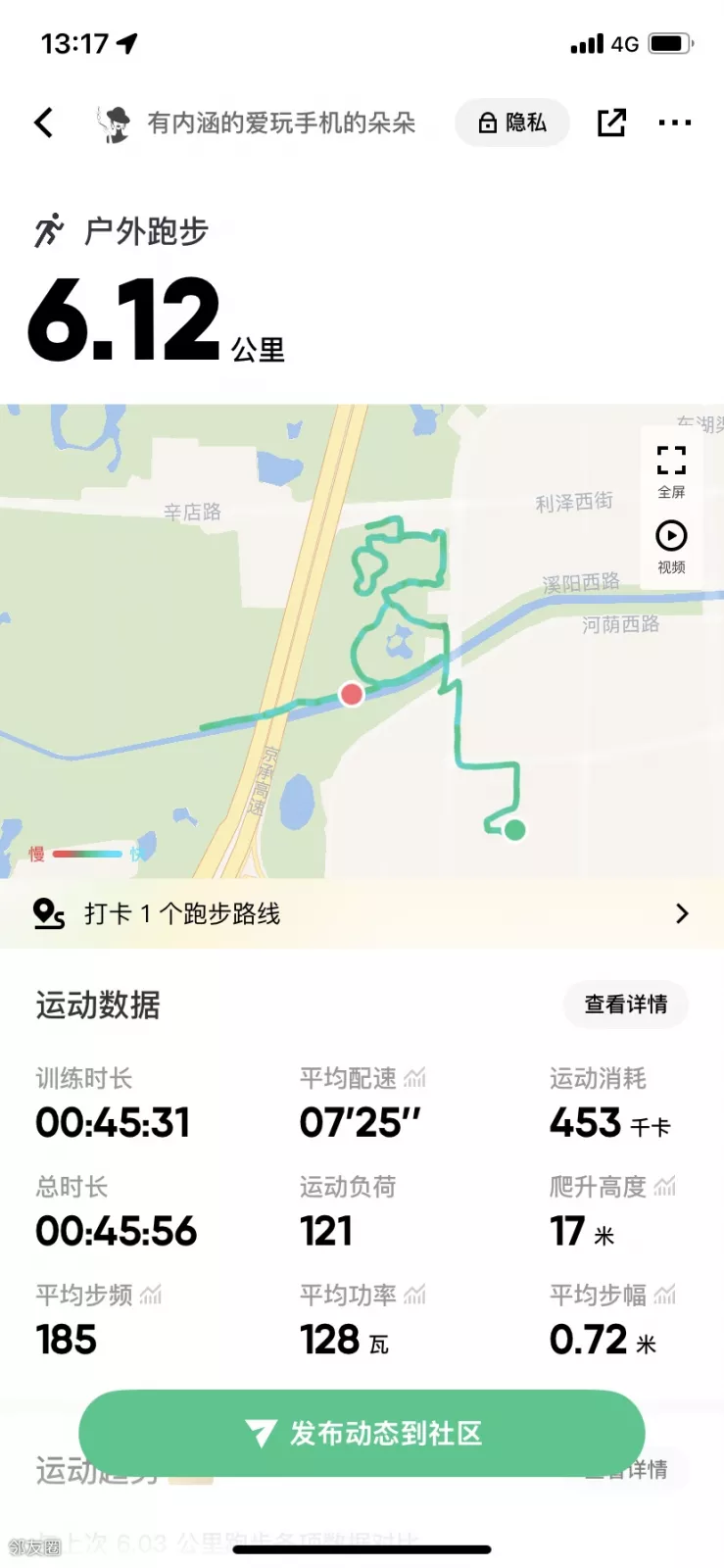Open profile of 有内涵的爱玩手机的朵朵
The height and width of the screenshot is (1568, 724).
[257, 123]
